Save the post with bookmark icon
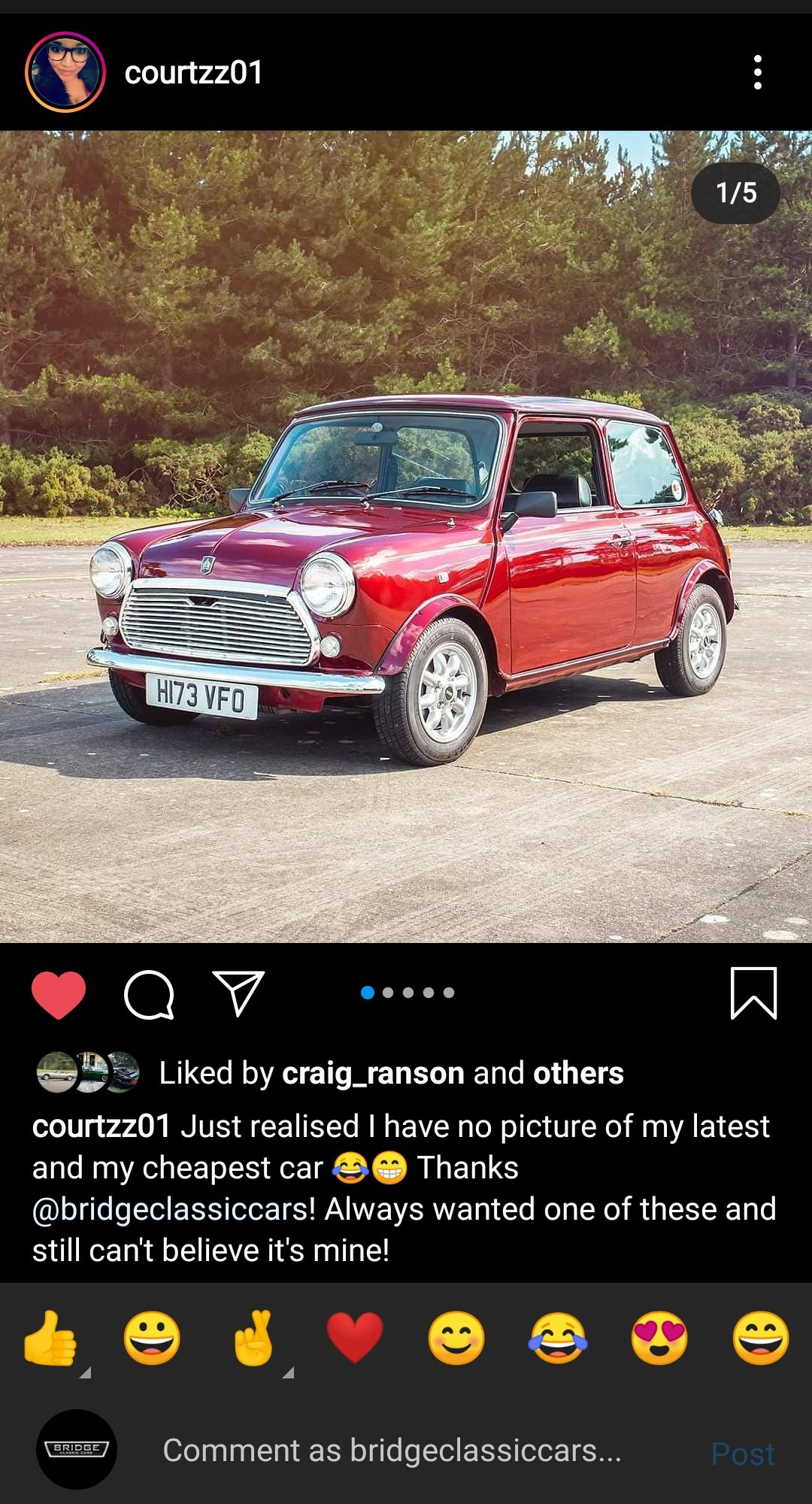Viewport: 812px width, 1504px height. 753,993
